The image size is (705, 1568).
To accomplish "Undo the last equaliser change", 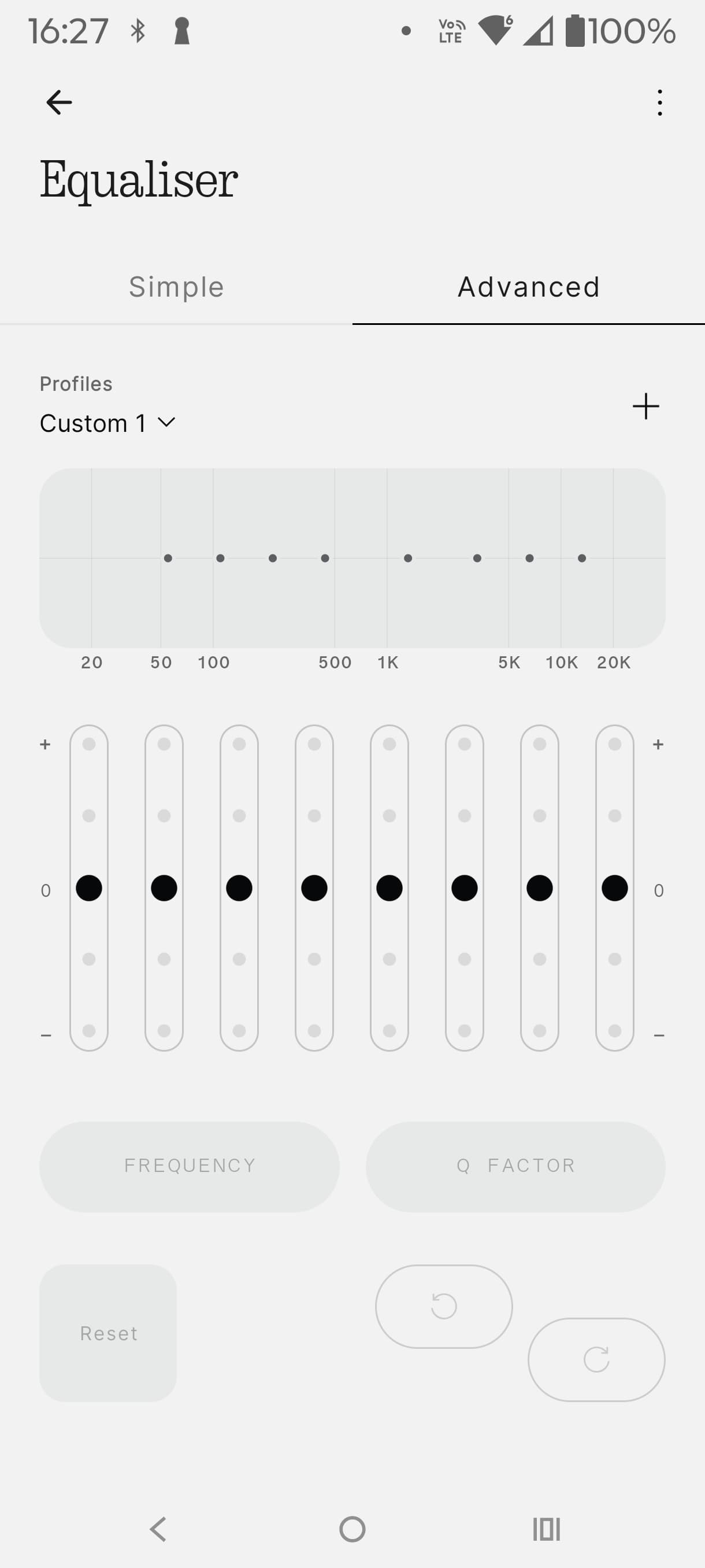I will (443, 1306).
